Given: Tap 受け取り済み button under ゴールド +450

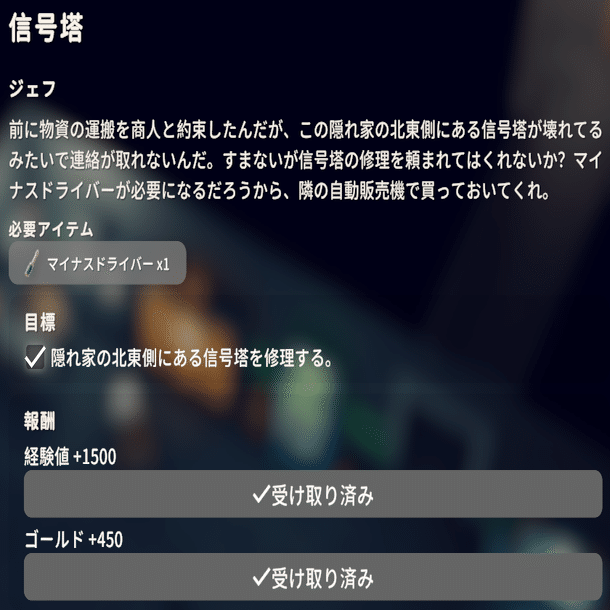Looking at the screenshot, I should pyautogui.click(x=313, y=577).
